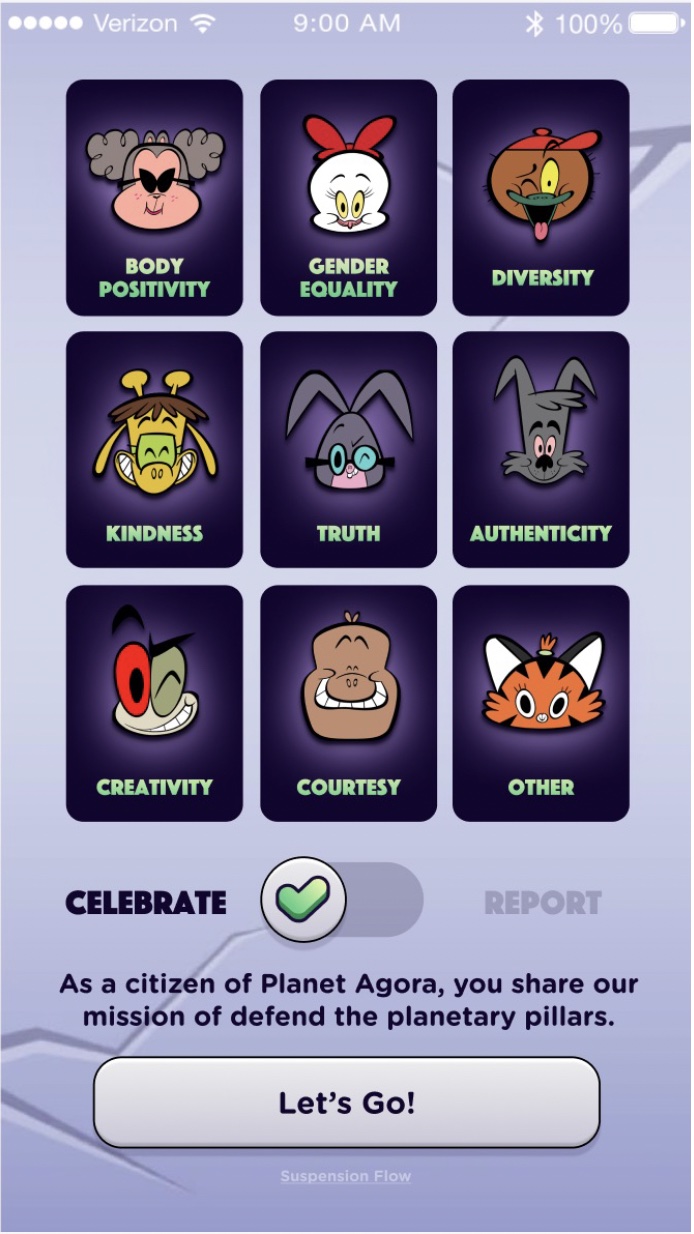The height and width of the screenshot is (1234, 694).
Task: Pick the Diversity card
Action: 541,198
